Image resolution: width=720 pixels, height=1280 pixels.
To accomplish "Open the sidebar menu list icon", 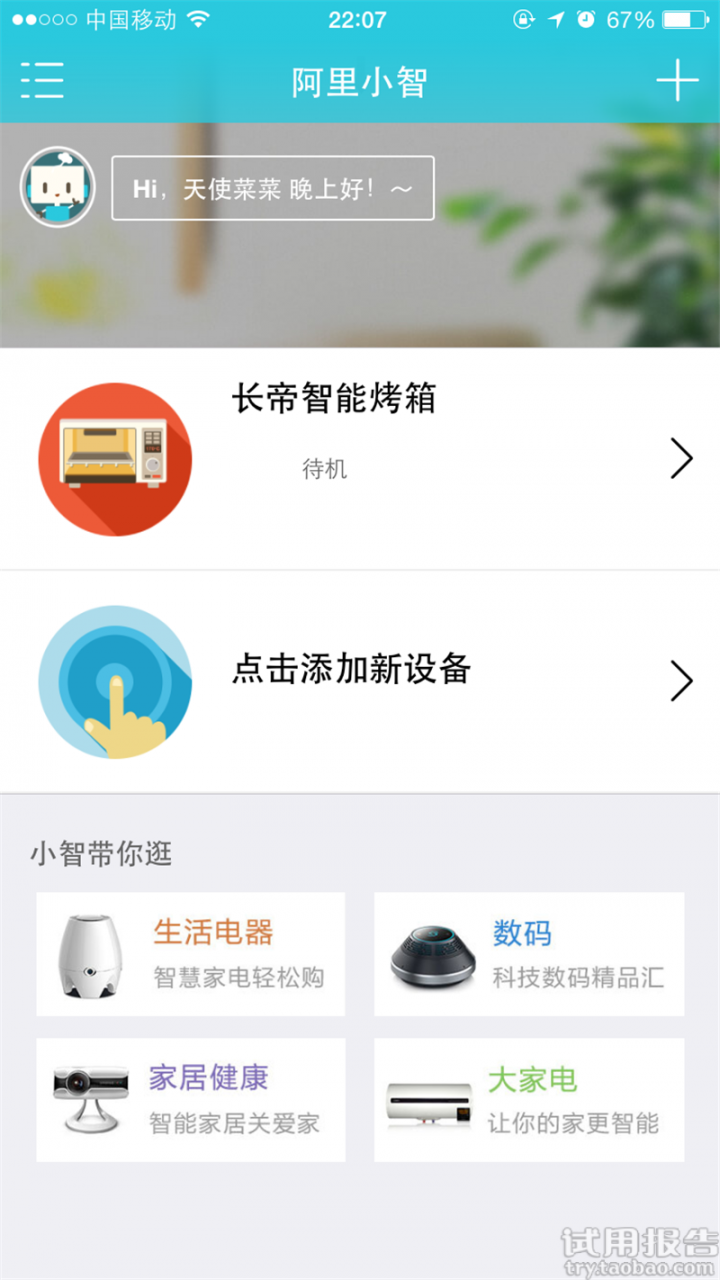I will 42,80.
